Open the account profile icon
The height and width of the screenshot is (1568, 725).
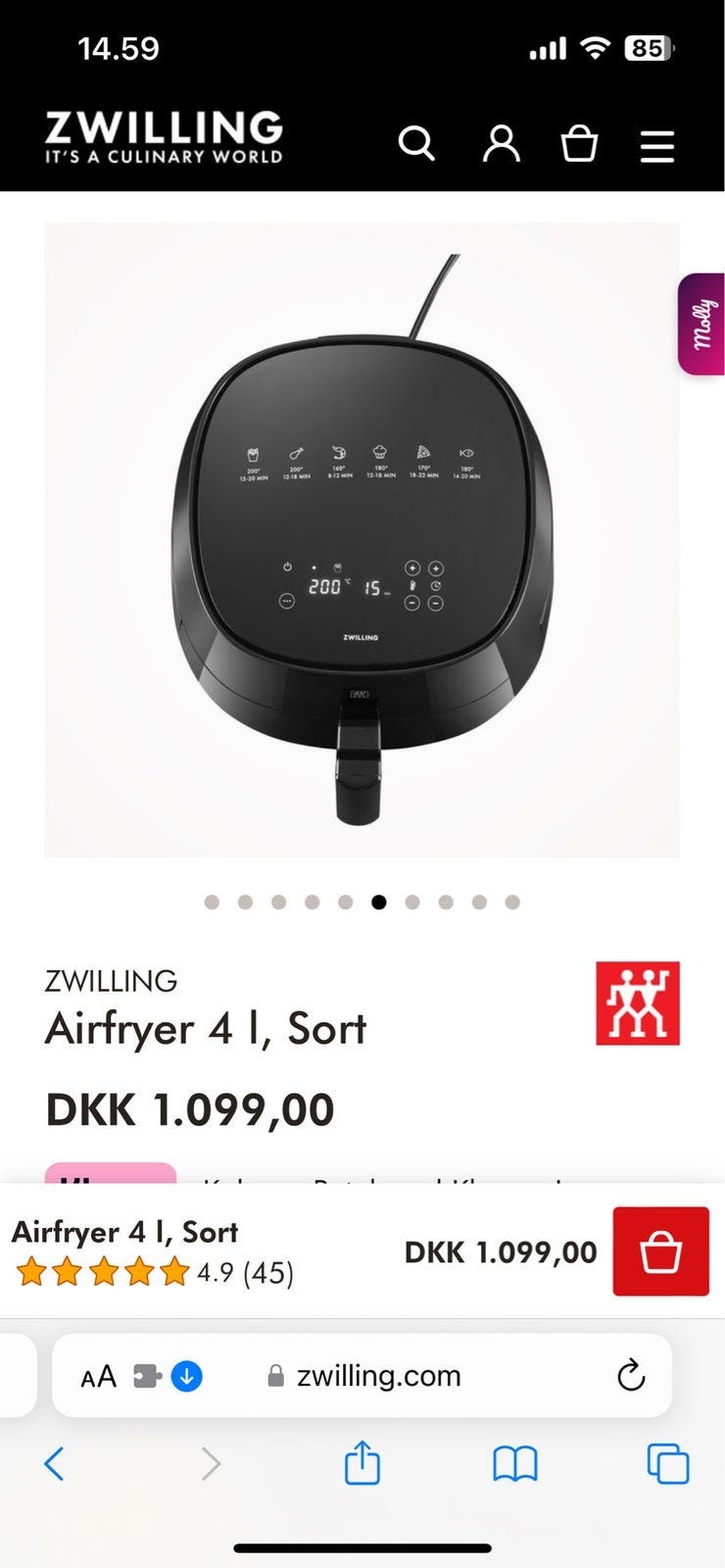(501, 144)
